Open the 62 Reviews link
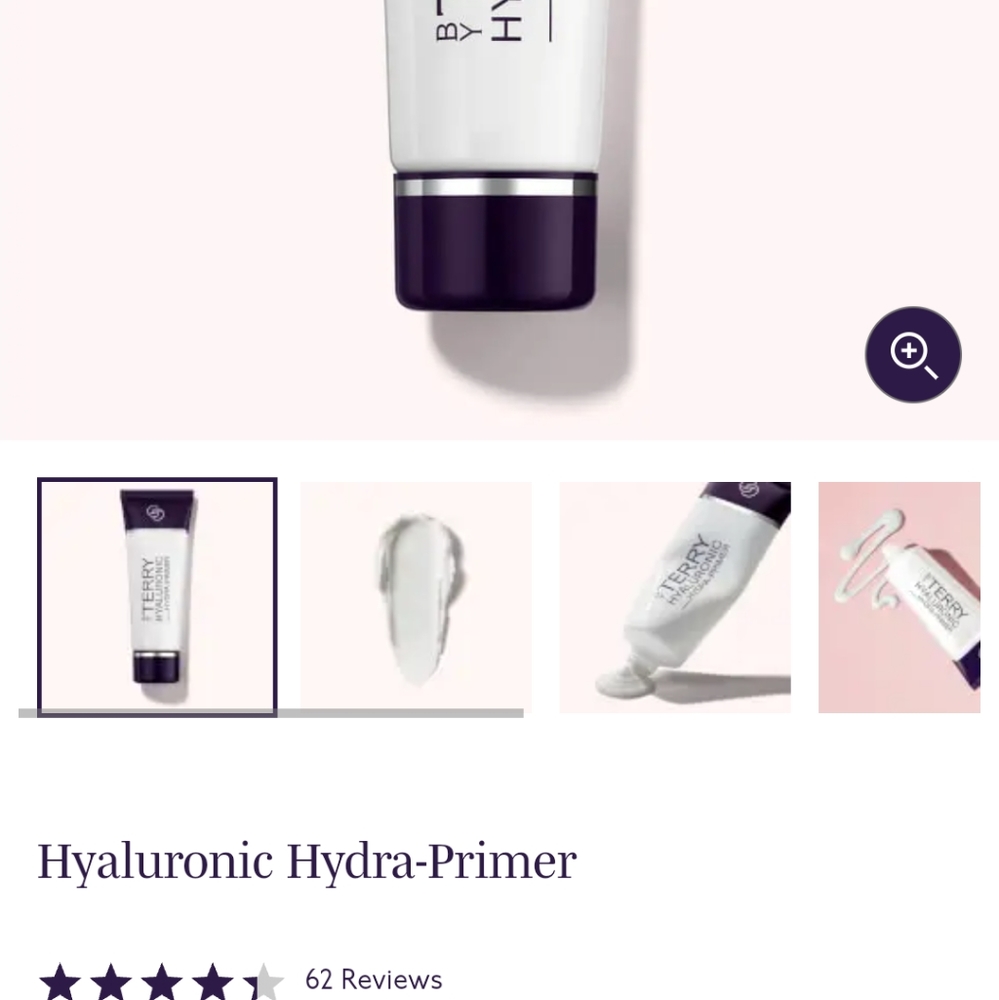The image size is (999, 1000). tap(373, 978)
